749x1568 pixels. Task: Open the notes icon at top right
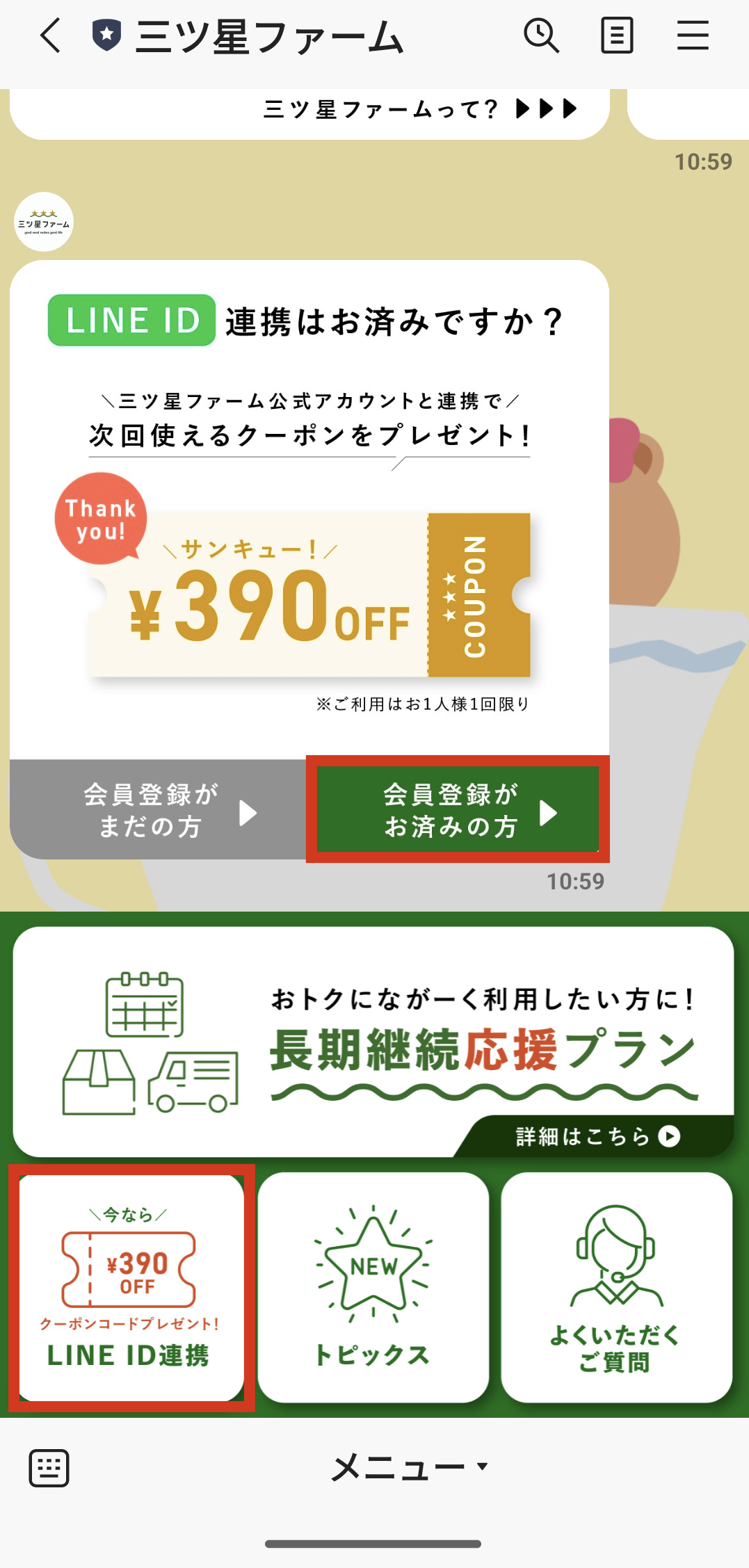[616, 36]
